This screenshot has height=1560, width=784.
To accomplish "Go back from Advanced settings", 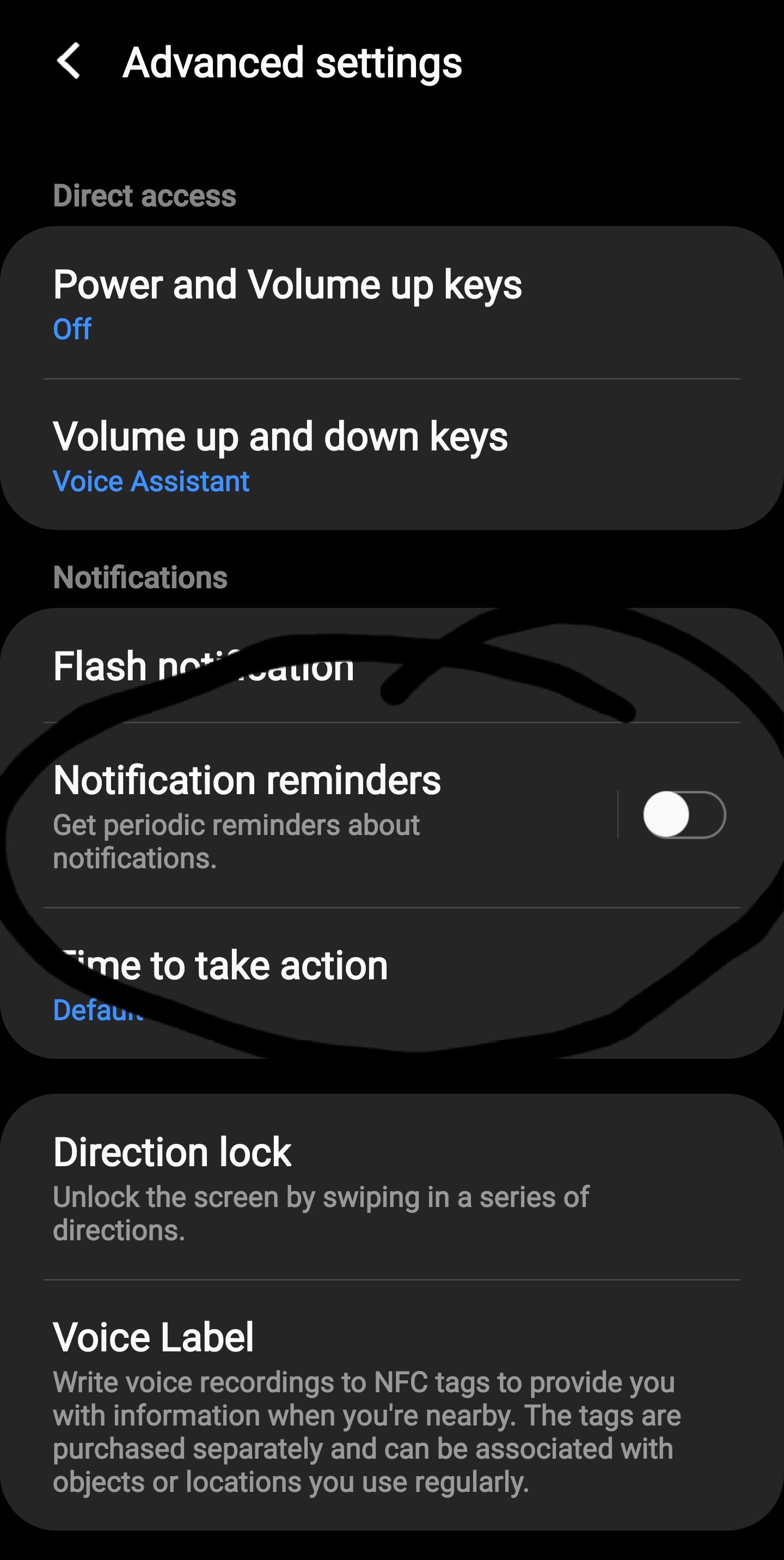I will [x=69, y=62].
